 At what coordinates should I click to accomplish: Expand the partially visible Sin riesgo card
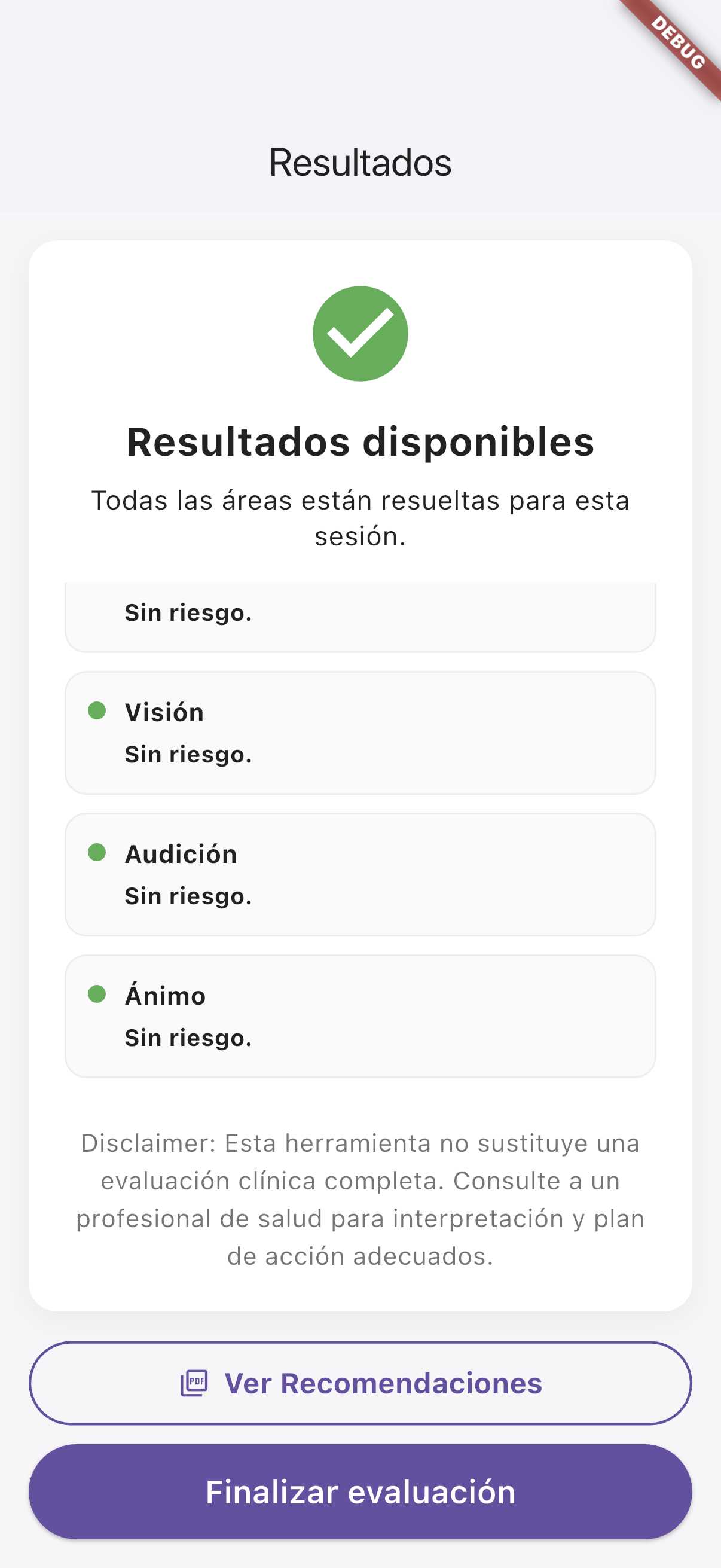360,615
